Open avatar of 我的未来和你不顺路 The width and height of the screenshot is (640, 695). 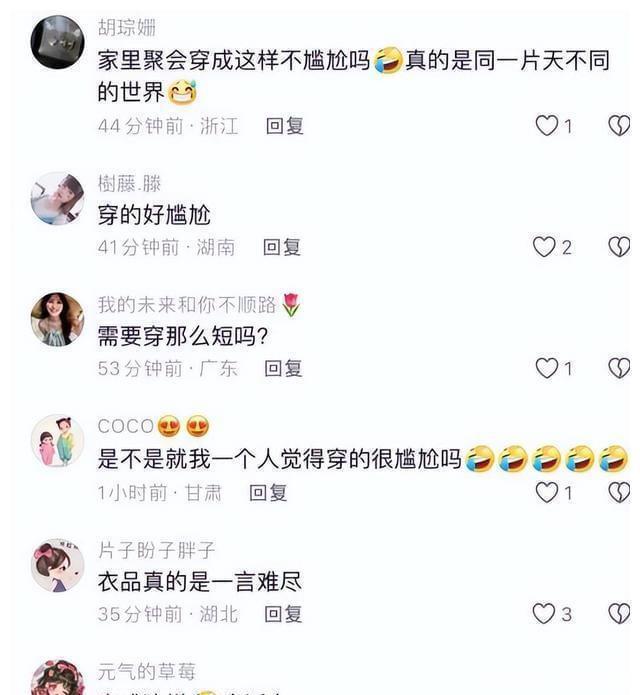point(57,319)
